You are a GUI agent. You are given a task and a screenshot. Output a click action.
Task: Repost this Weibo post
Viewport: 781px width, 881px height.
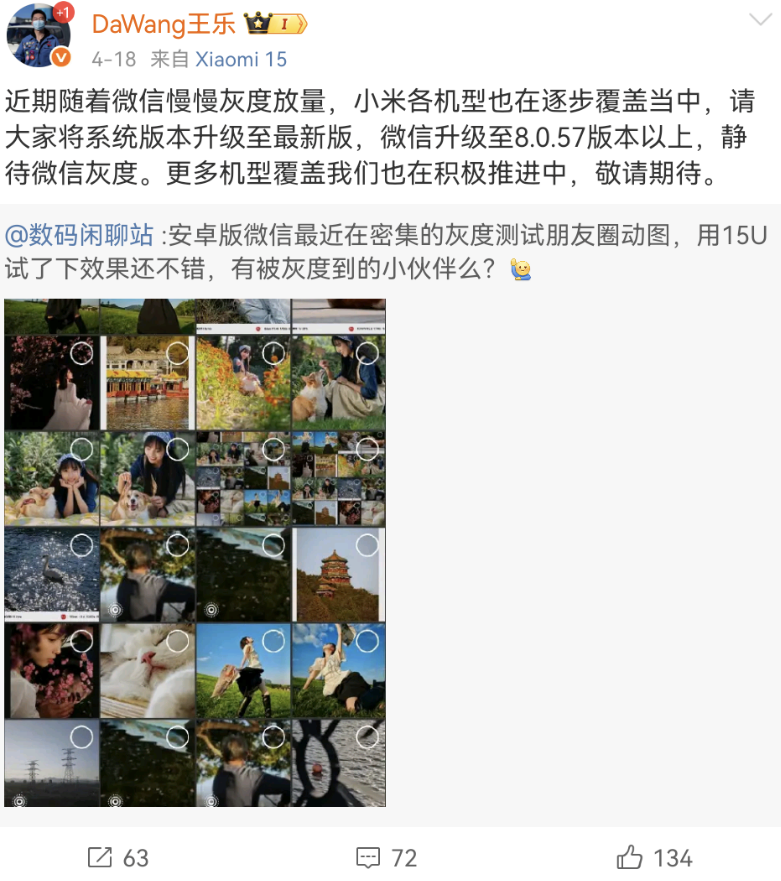coord(118,857)
